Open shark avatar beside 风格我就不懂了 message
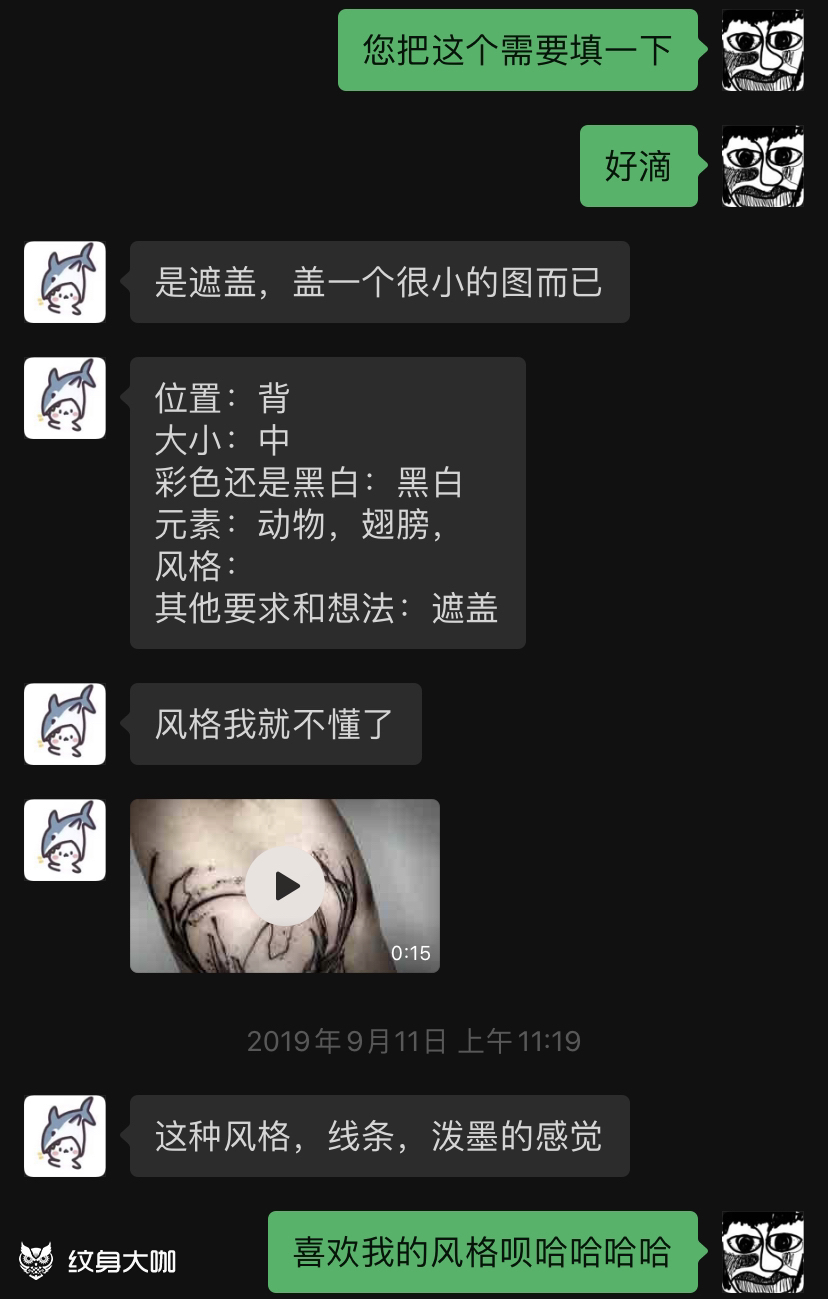 [x=65, y=724]
